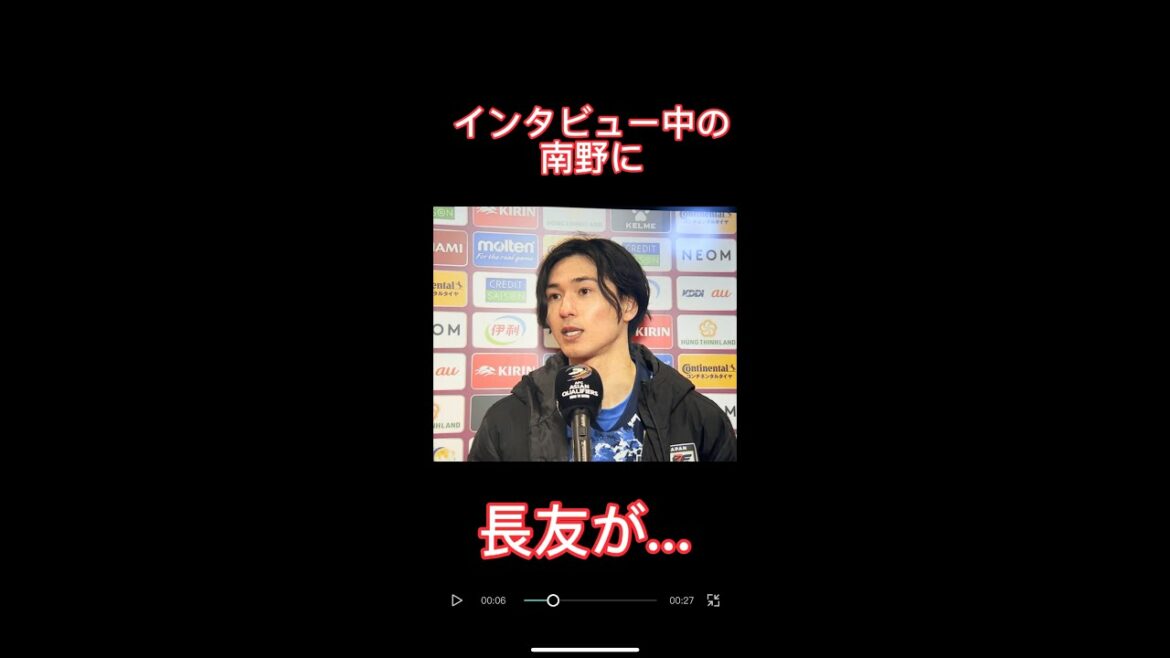The width and height of the screenshot is (1170, 658).
Task: Exit fullscreen video mode
Action: 713,600
